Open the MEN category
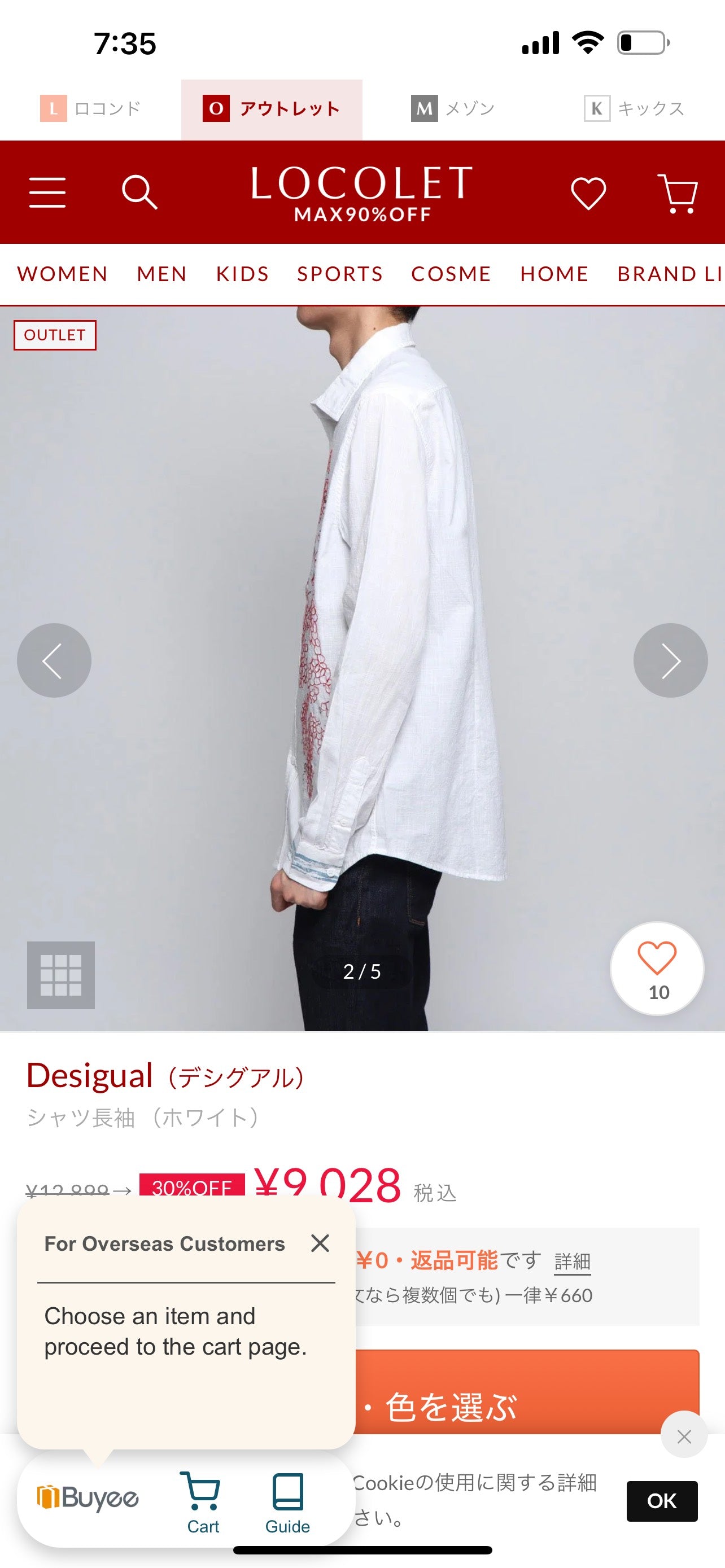The width and height of the screenshot is (725, 1568). [162, 274]
